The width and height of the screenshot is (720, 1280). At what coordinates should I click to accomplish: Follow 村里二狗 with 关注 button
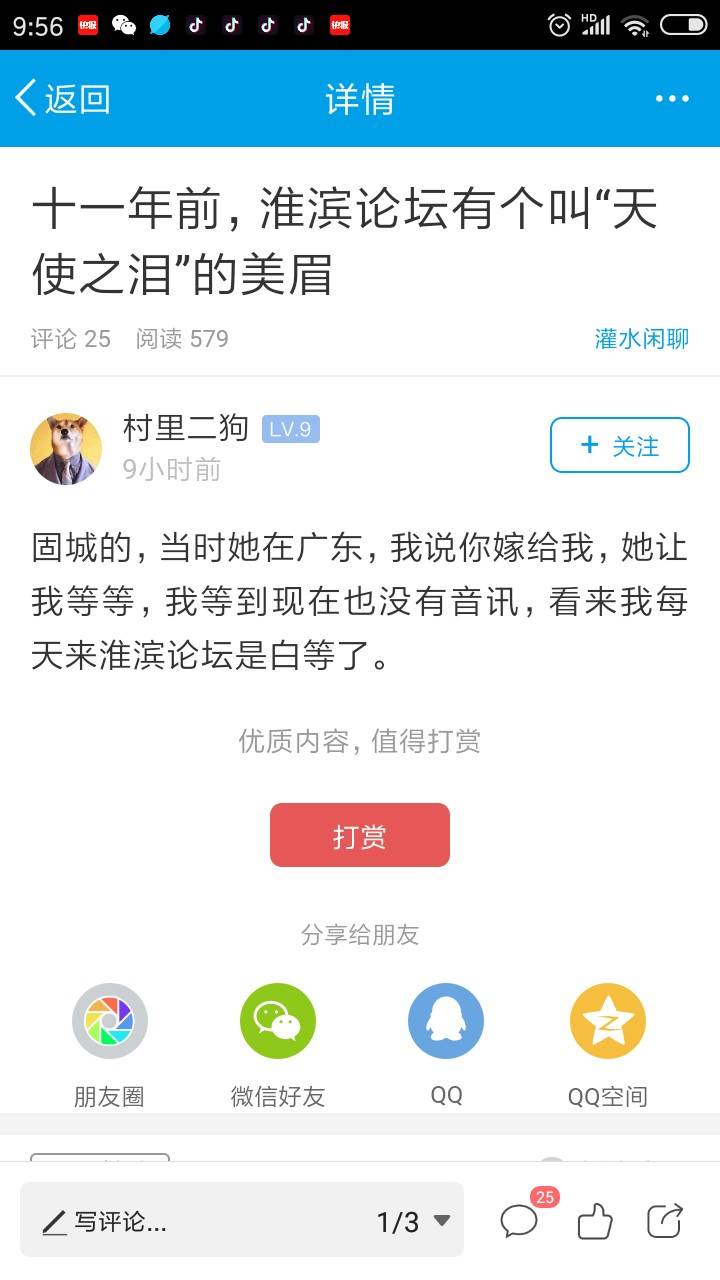(619, 445)
